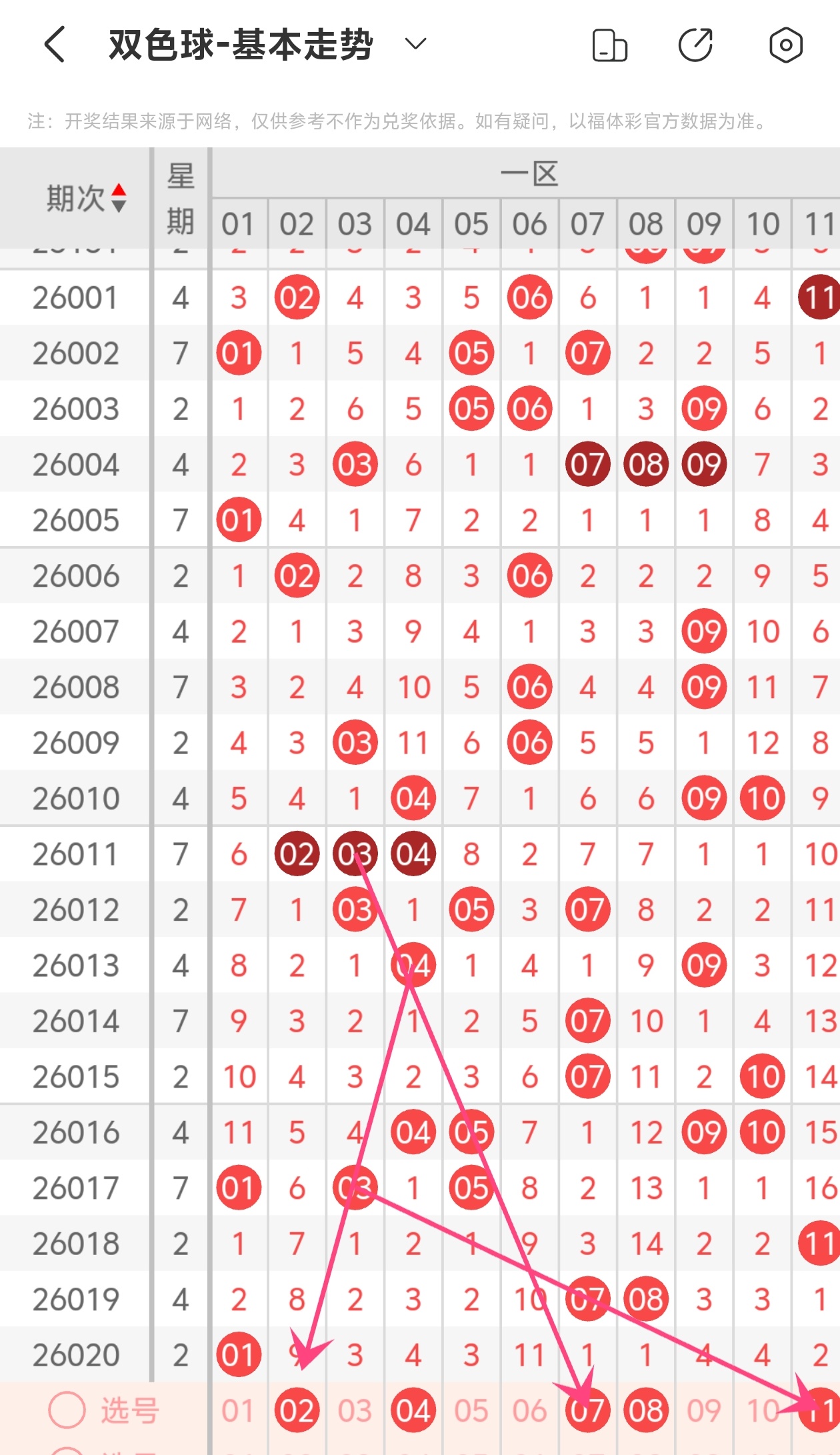This screenshot has height=1455, width=840.
Task: Share the trend chart
Action: click(696, 45)
